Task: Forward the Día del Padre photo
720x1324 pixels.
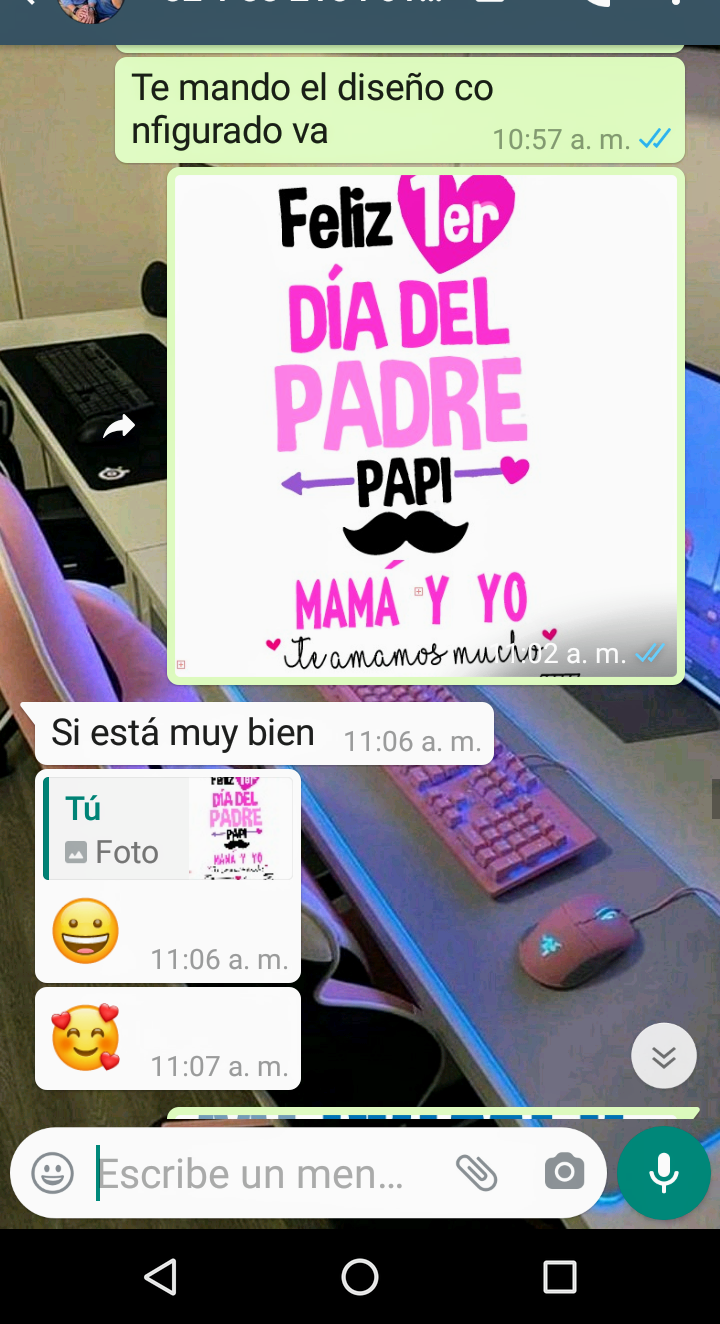Action: [119, 428]
